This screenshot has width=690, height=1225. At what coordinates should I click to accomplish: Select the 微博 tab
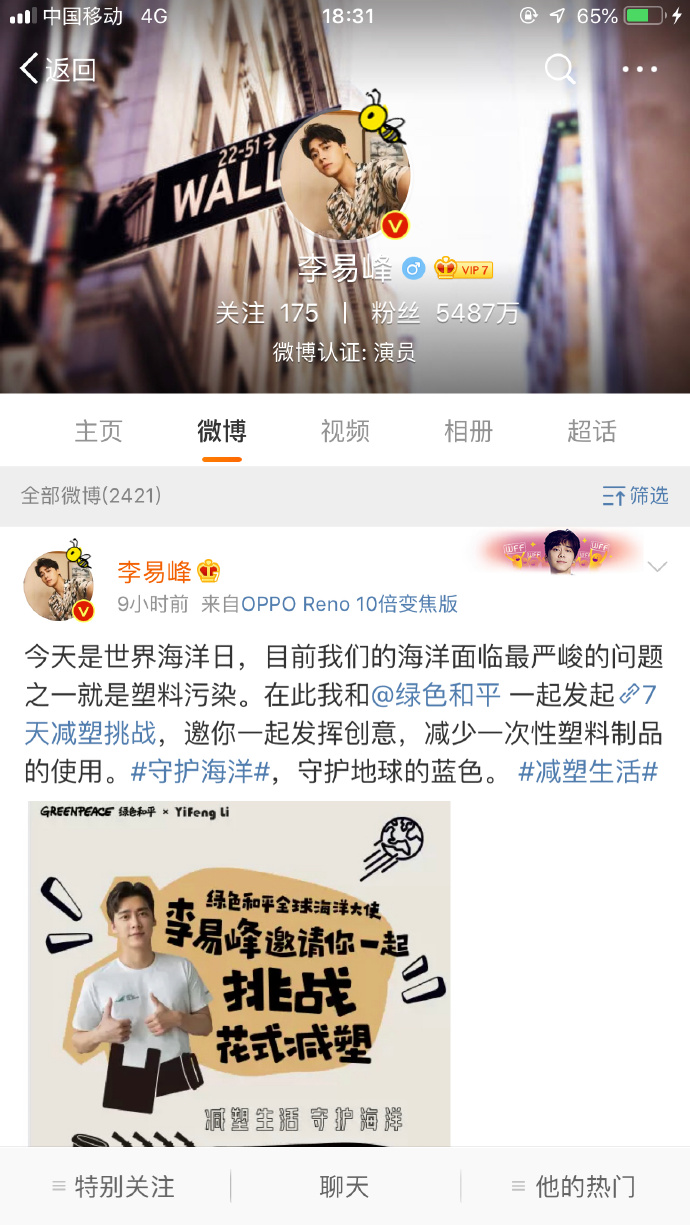click(x=222, y=431)
